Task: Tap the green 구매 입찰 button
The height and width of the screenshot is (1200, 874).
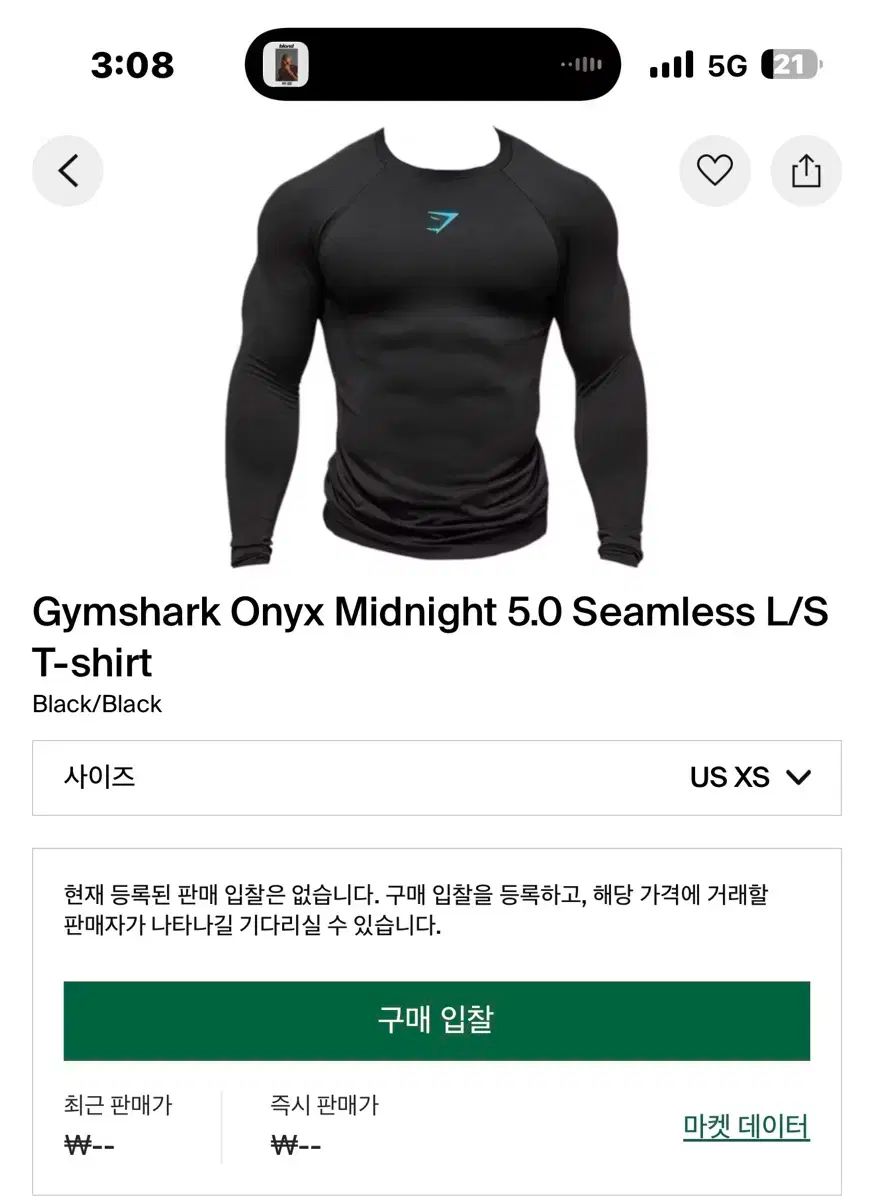Action: (437, 1020)
